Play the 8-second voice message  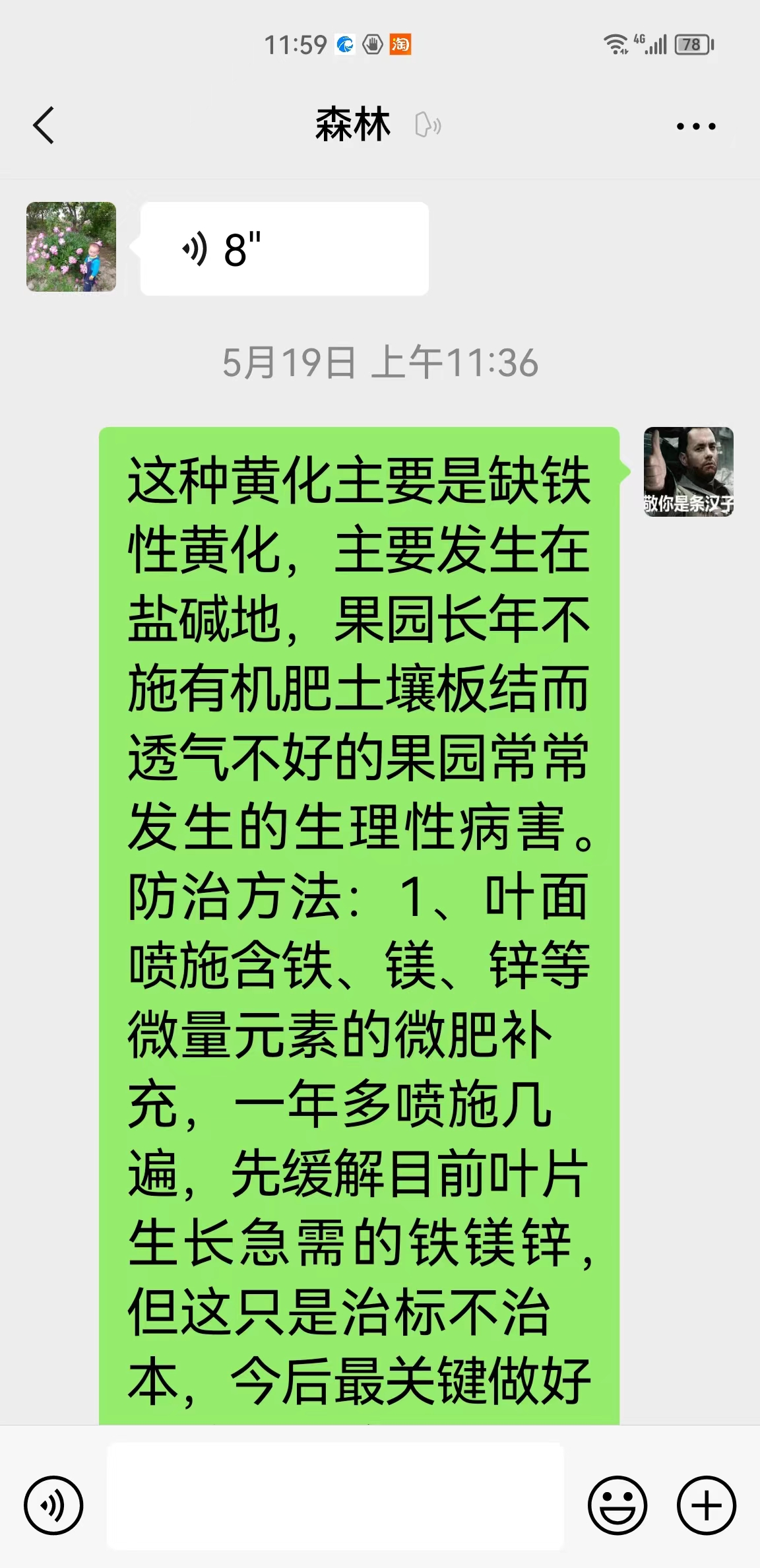tap(284, 249)
